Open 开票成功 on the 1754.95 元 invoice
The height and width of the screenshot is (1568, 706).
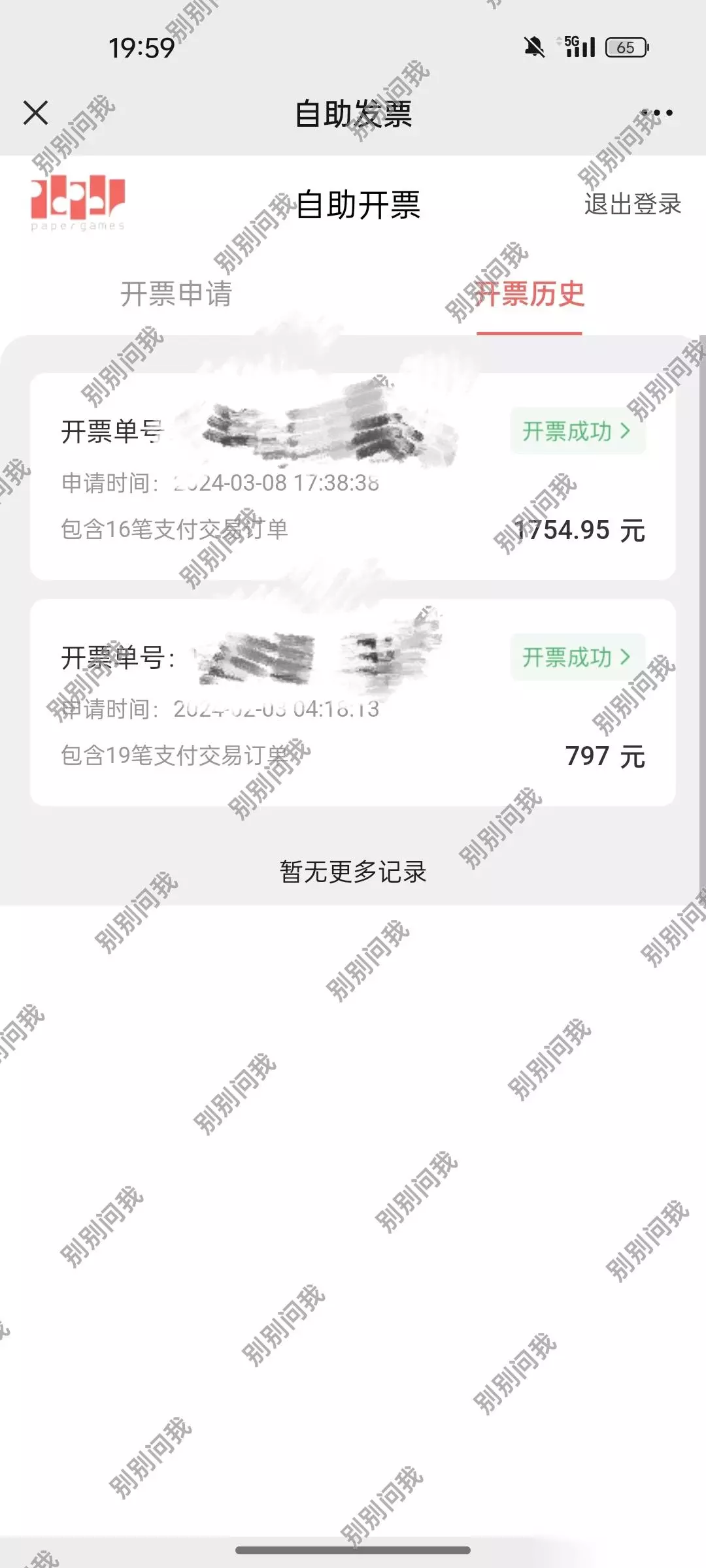pos(578,431)
